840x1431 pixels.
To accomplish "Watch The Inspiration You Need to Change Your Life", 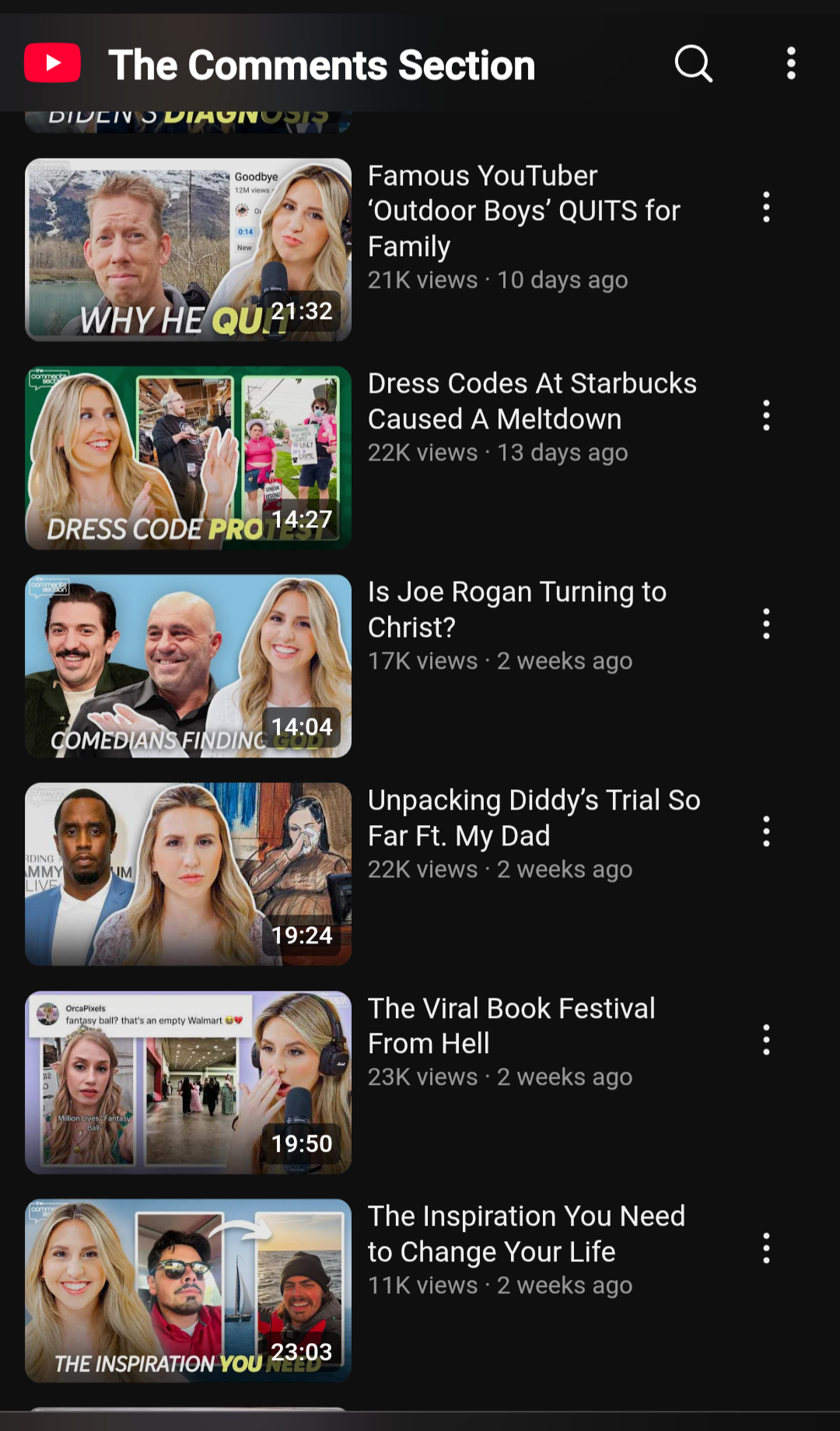I will (x=188, y=1290).
